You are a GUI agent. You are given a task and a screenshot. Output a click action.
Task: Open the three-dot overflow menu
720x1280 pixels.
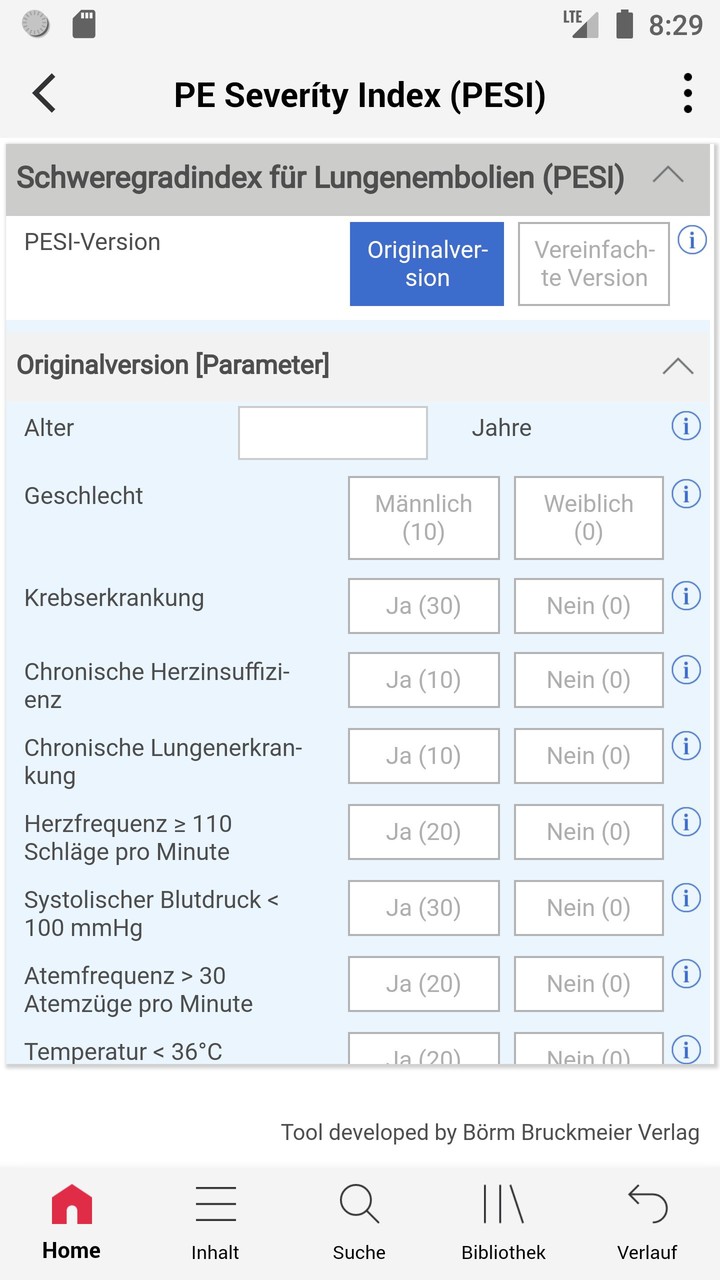click(x=687, y=92)
